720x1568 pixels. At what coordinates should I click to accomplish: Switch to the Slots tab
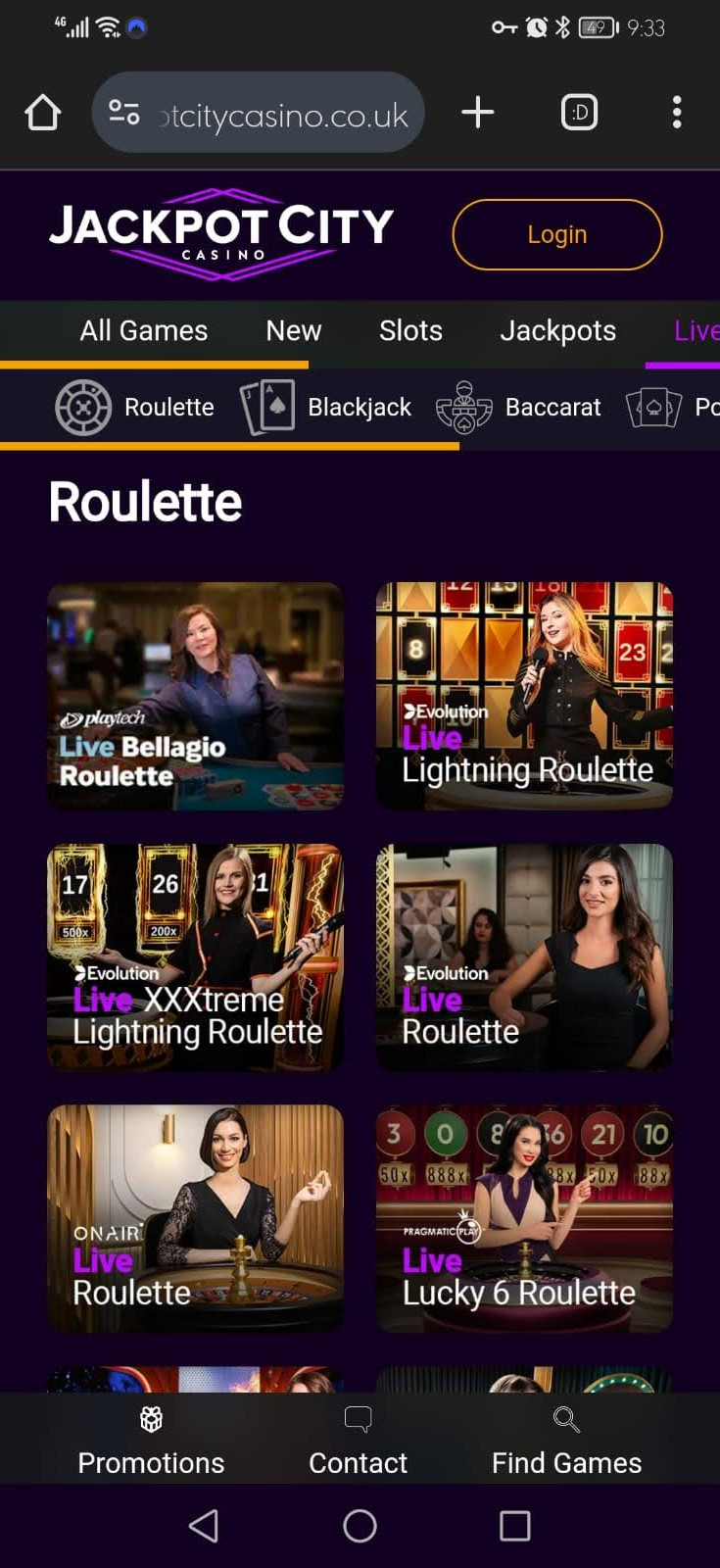tap(410, 331)
